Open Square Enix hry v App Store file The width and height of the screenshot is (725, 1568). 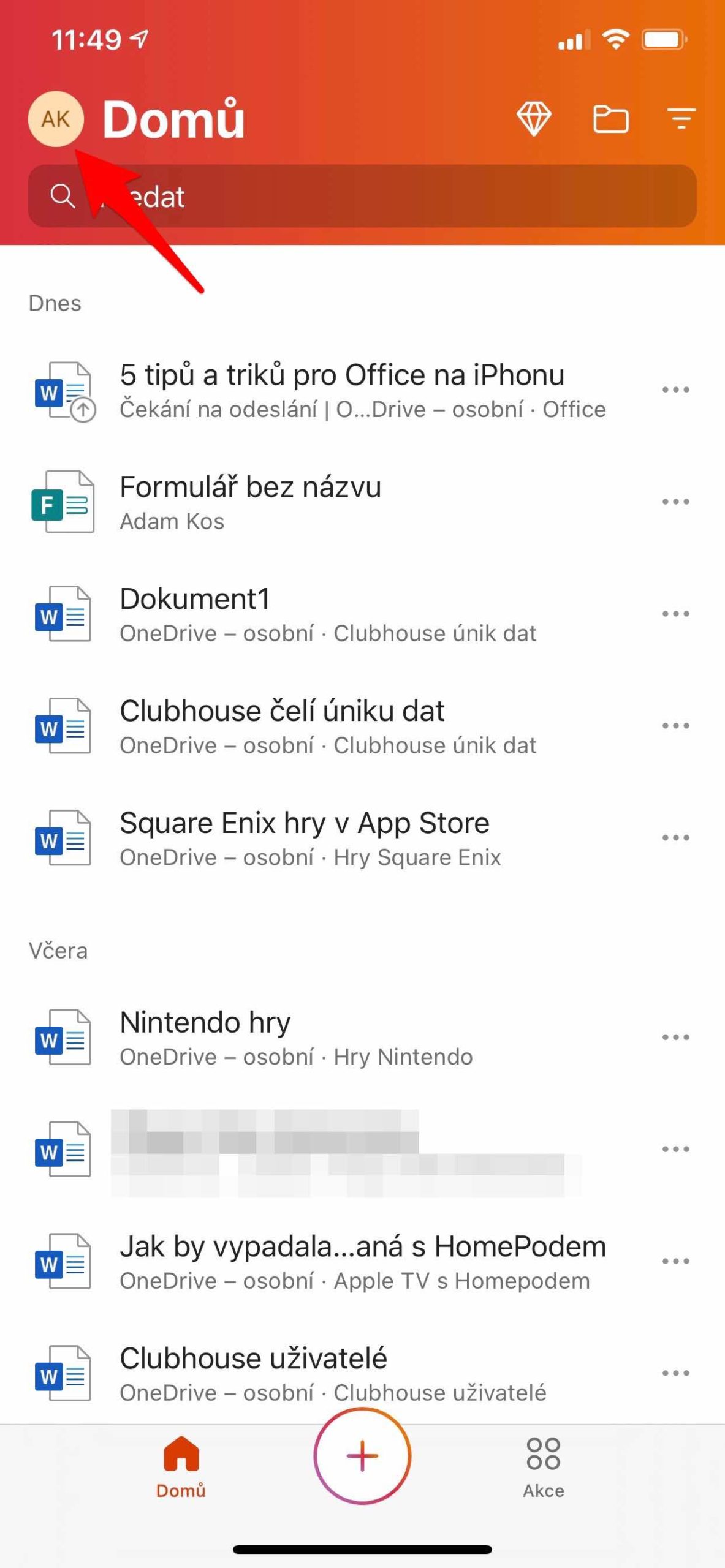pos(305,824)
